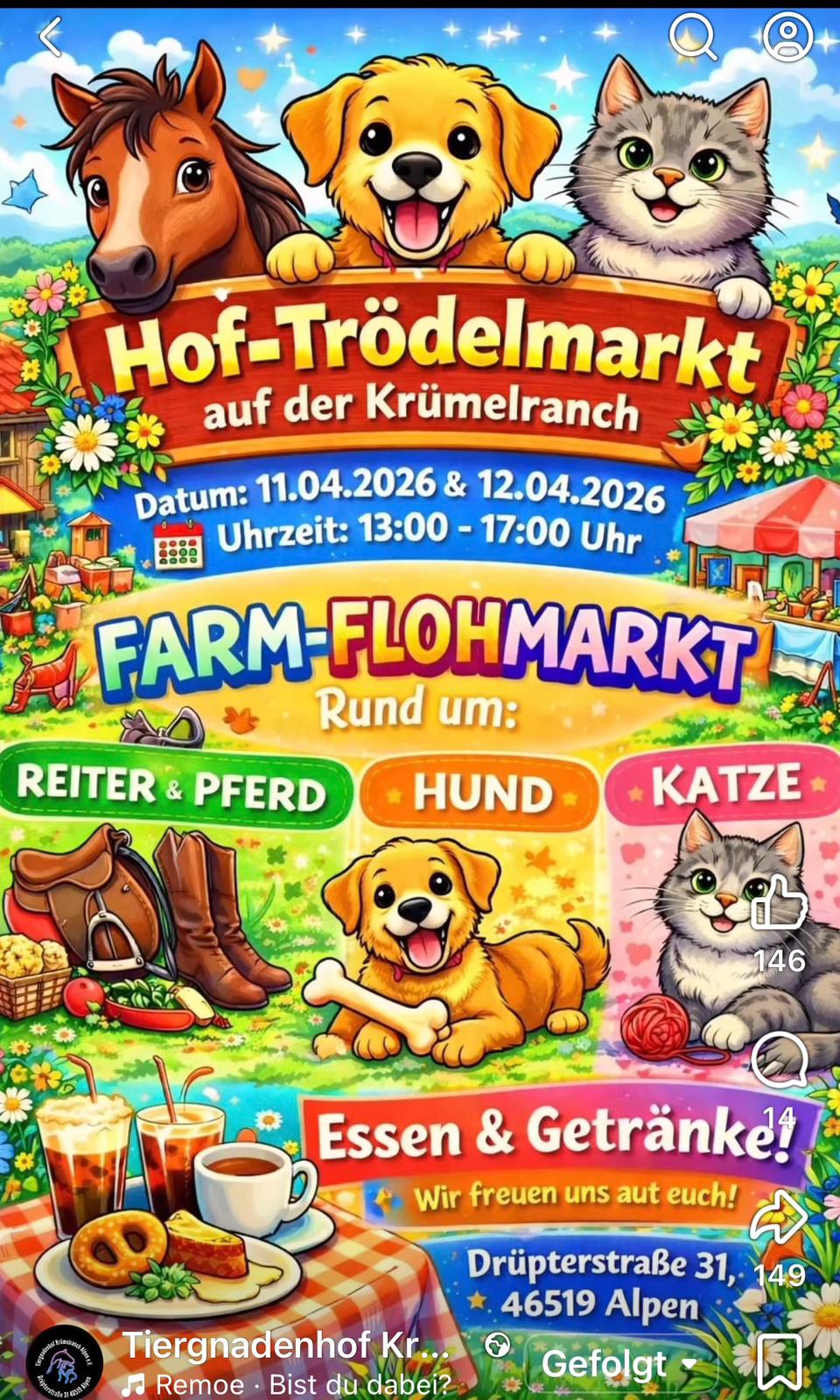The width and height of the screenshot is (840, 1400).
Task: Open the Gefolgt following dropdown
Action: (x=620, y=1363)
